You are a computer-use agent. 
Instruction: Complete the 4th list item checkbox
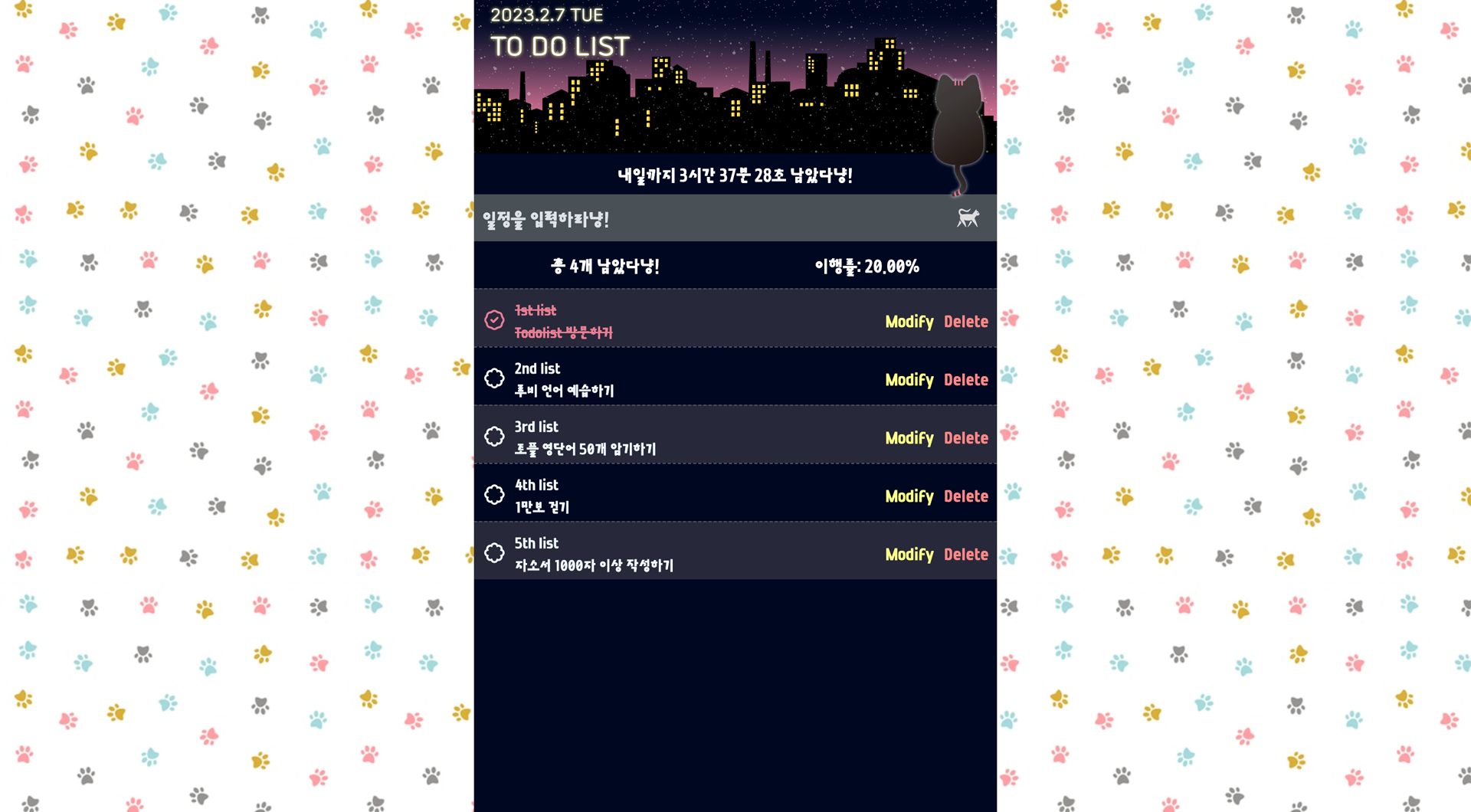click(494, 494)
